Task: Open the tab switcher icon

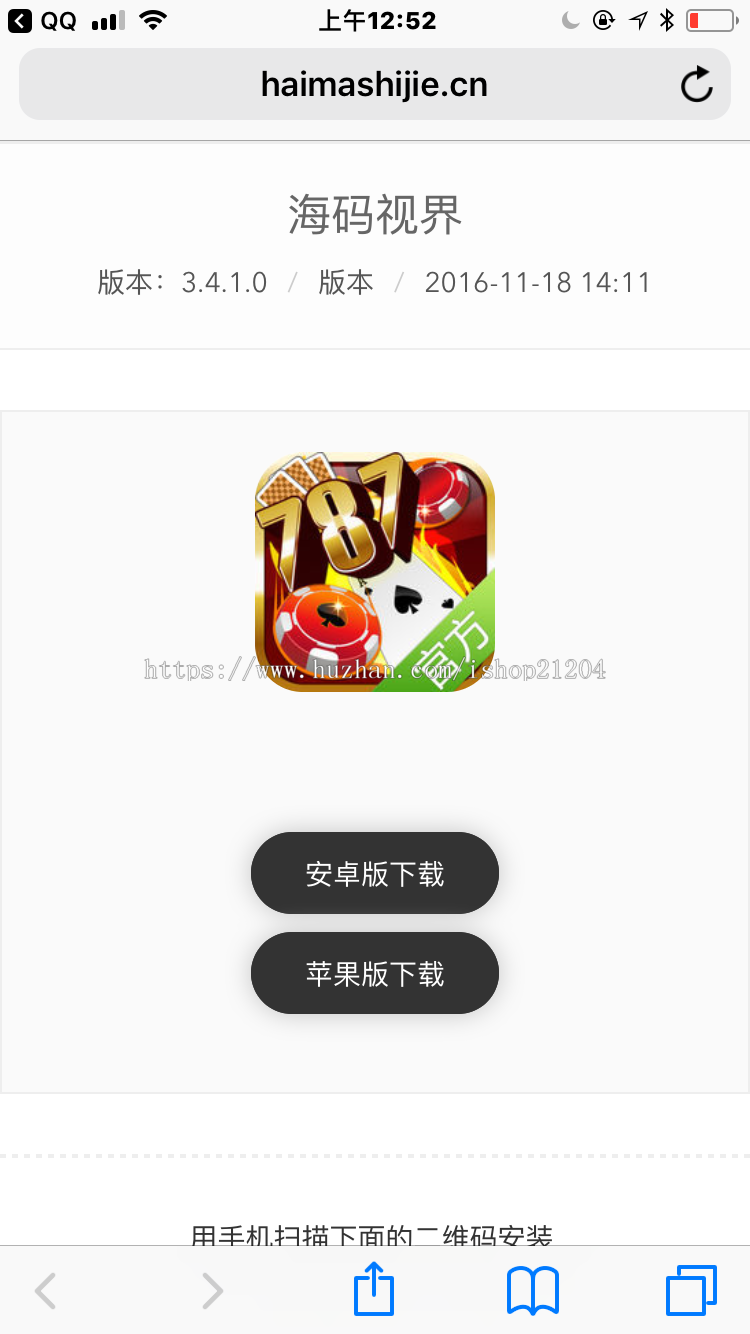Action: 689,1289
